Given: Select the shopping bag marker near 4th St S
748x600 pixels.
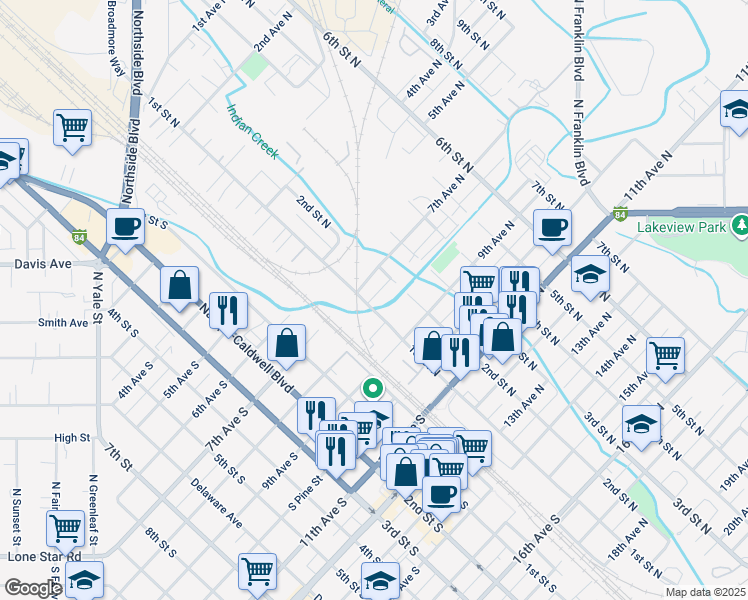Looking at the screenshot, I should point(179,286).
